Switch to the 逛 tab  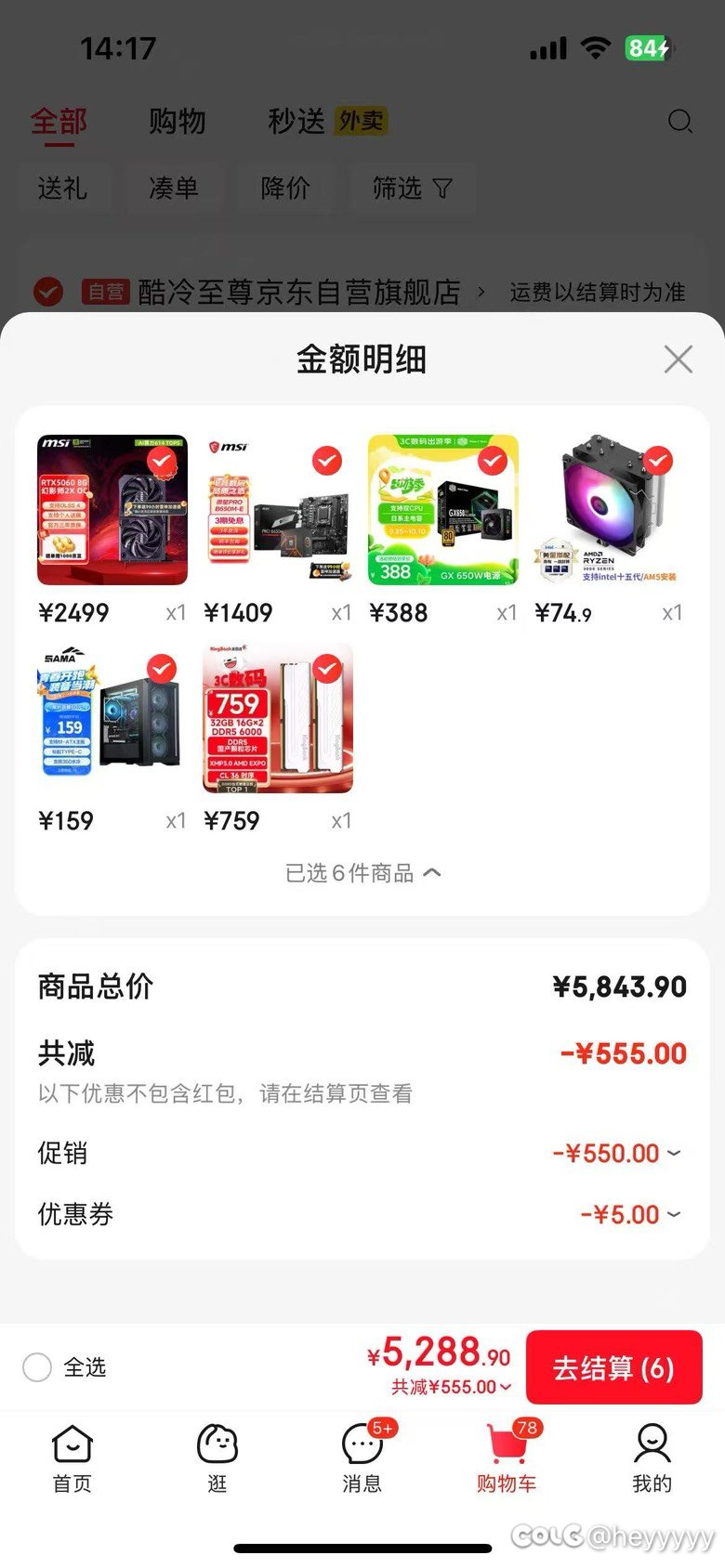pyautogui.click(x=217, y=1458)
